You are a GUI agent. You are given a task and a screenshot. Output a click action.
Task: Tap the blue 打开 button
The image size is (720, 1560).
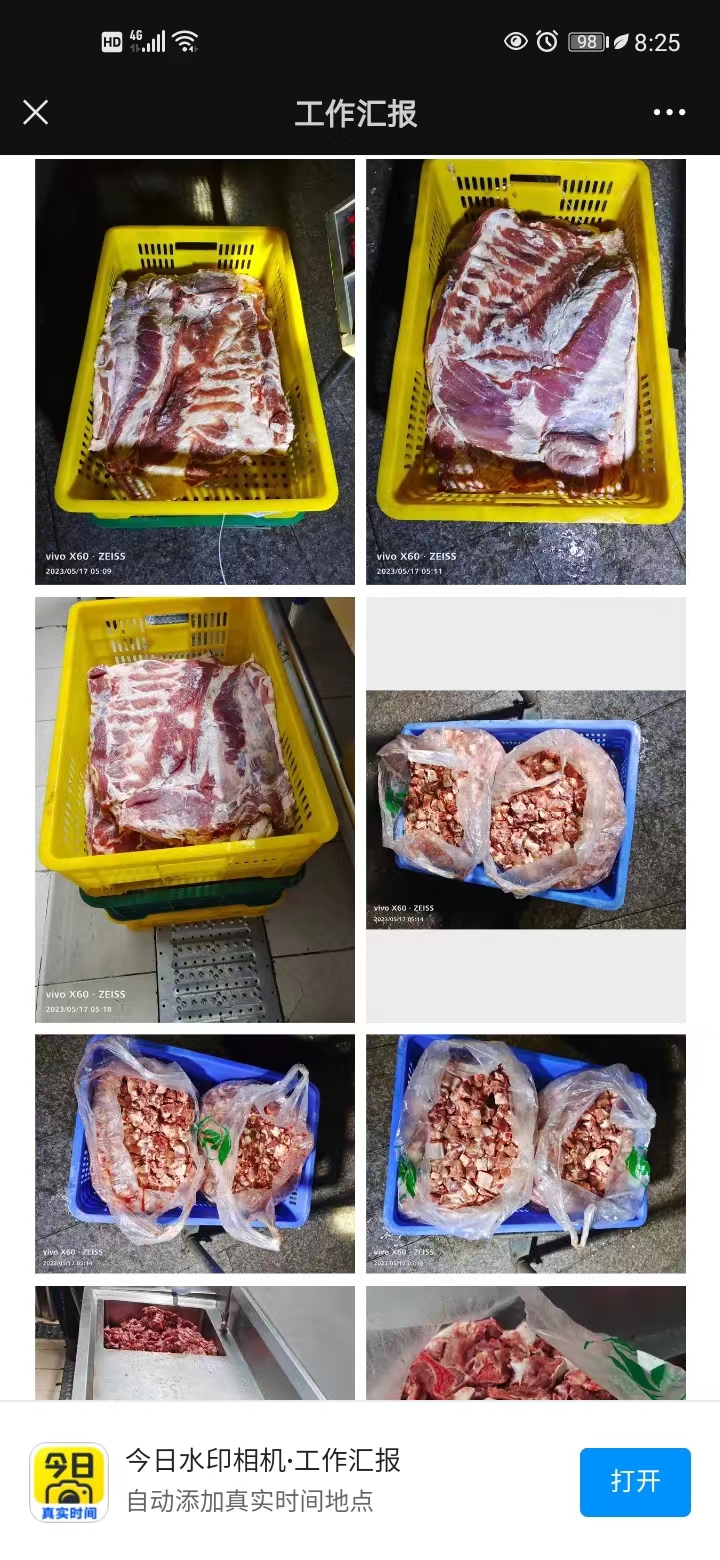pyautogui.click(x=635, y=1481)
